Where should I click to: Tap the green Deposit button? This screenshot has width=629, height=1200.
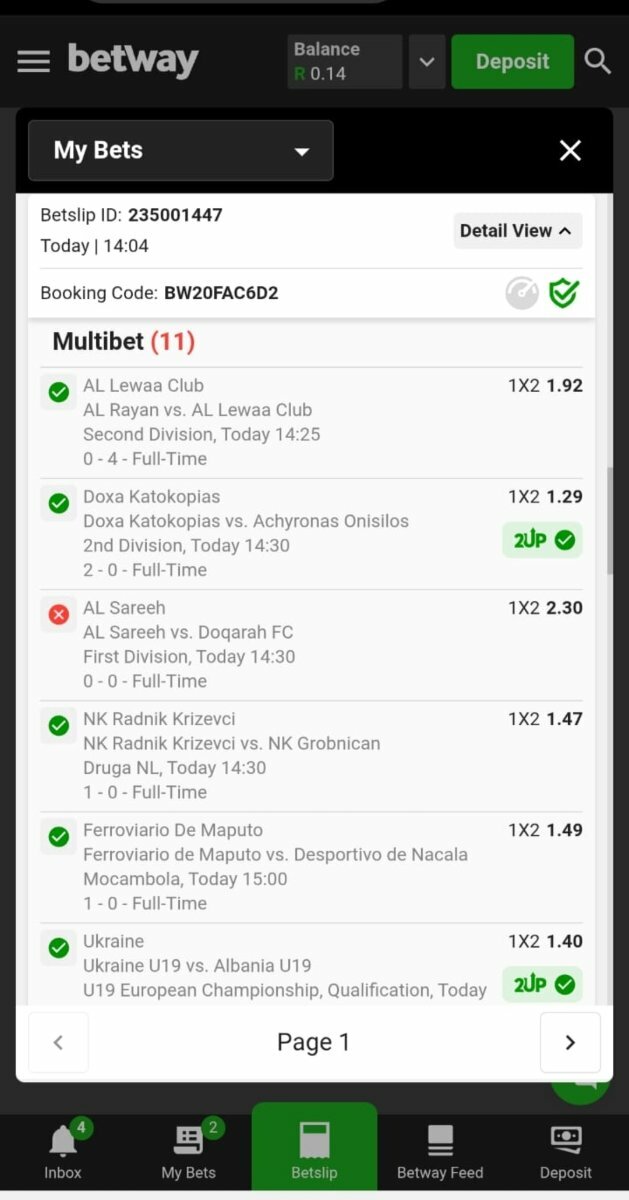click(x=512, y=62)
